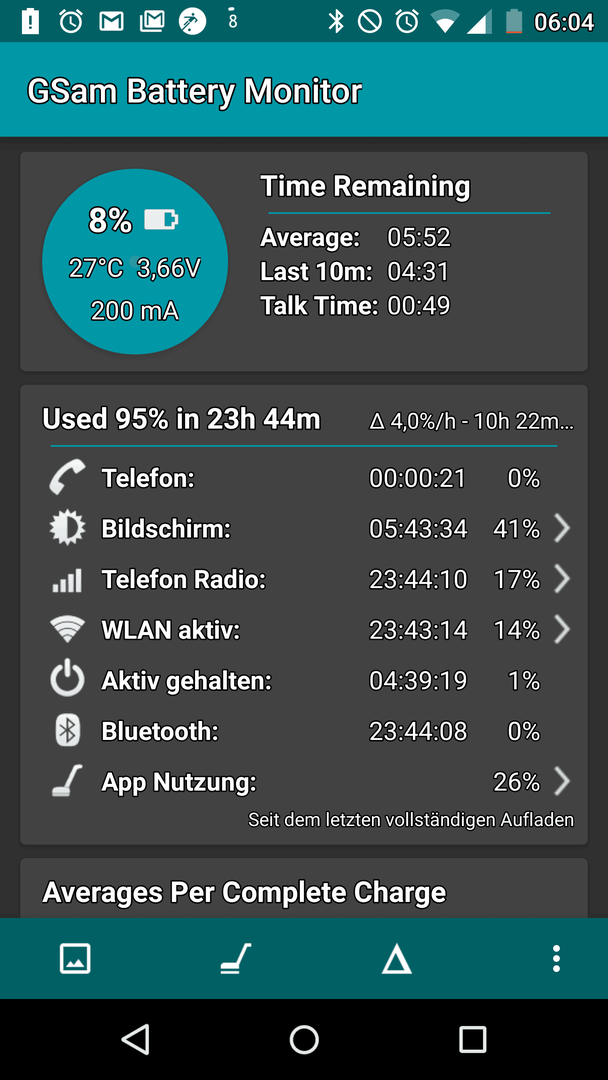This screenshot has height=1080, width=608.
Task: Open the Telefon Radio usage details
Action: (x=304, y=579)
